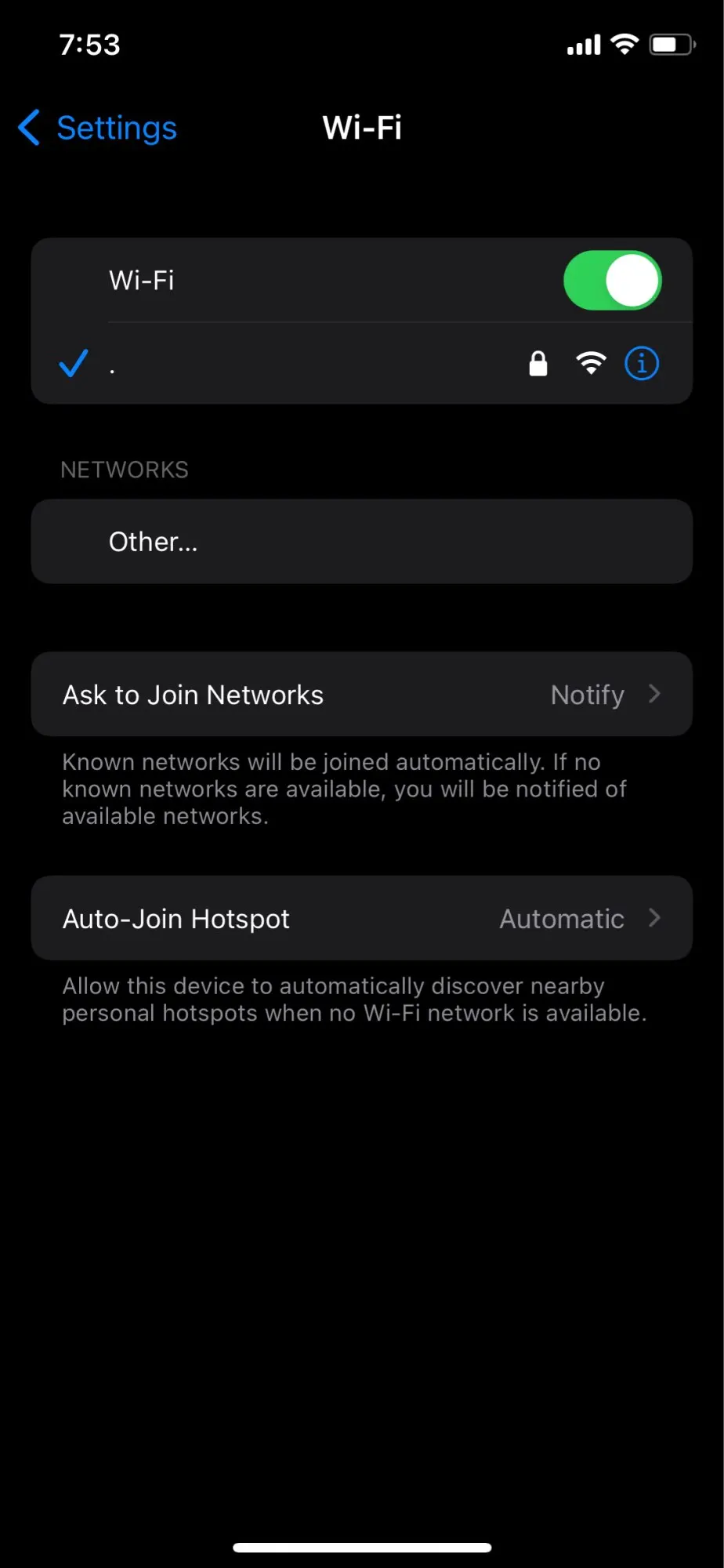Open Ask to Join Networks setting
Screen dimensions: 724x1568
(x=361, y=695)
